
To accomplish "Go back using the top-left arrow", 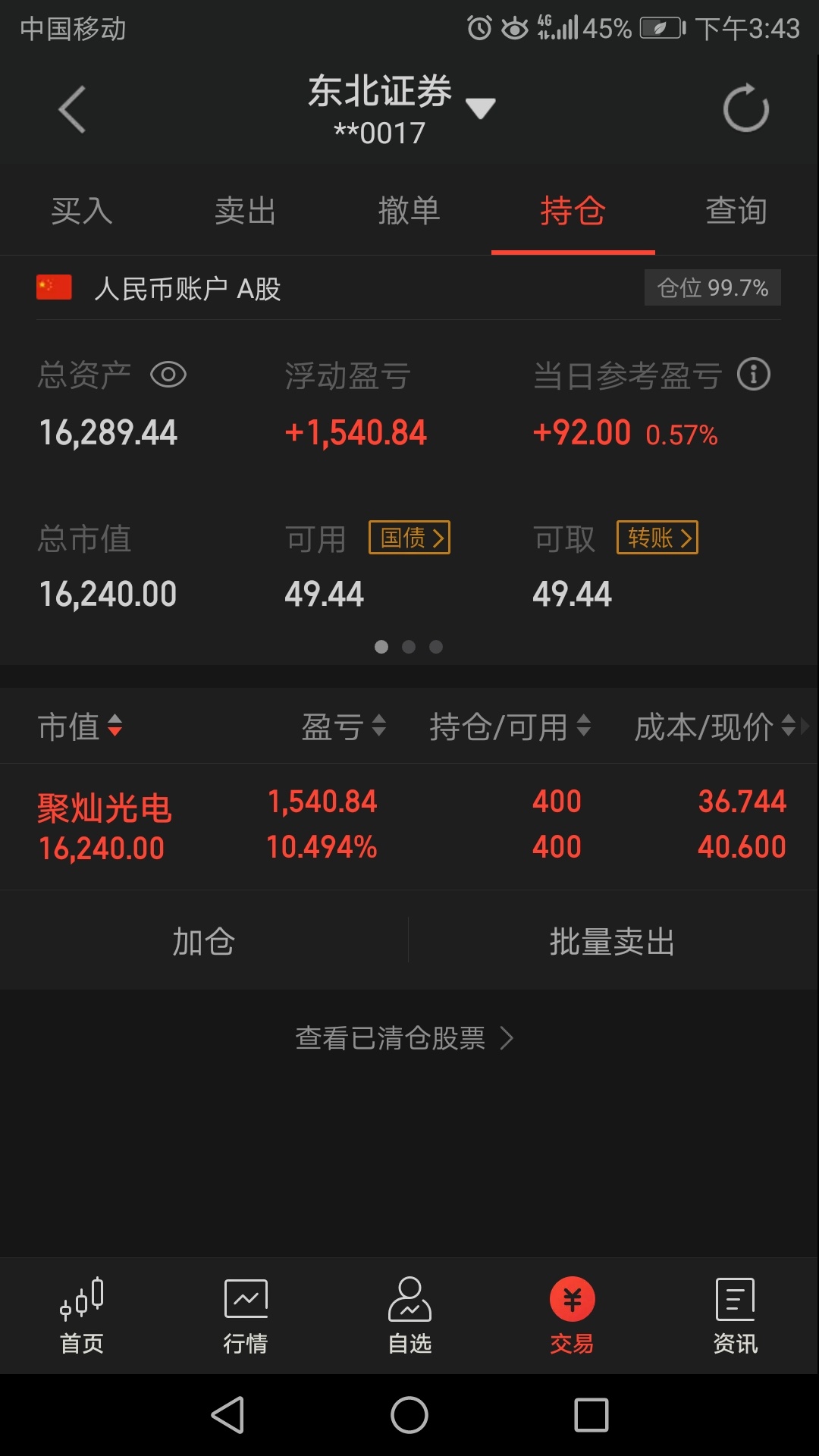I will 72,109.
